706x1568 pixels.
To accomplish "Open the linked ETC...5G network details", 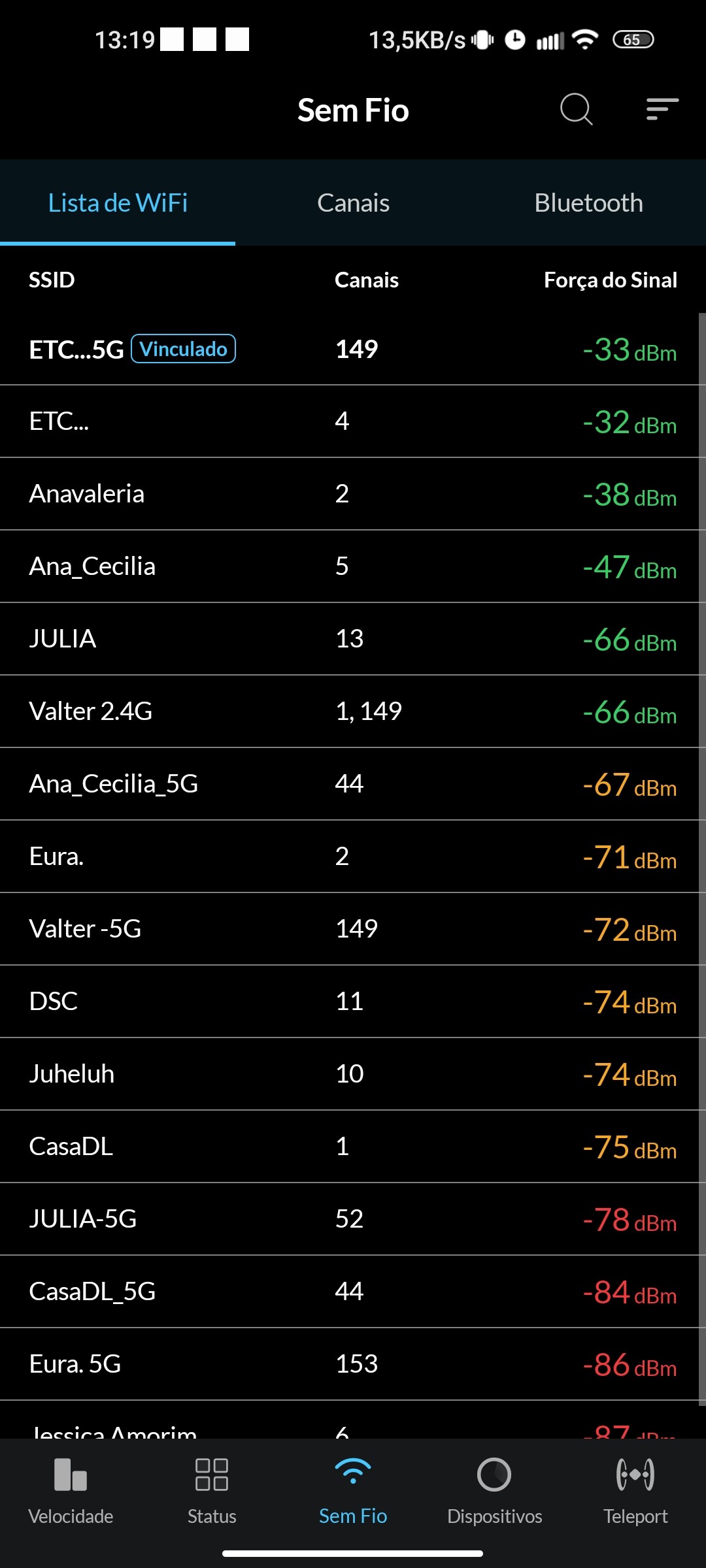I will [353, 350].
